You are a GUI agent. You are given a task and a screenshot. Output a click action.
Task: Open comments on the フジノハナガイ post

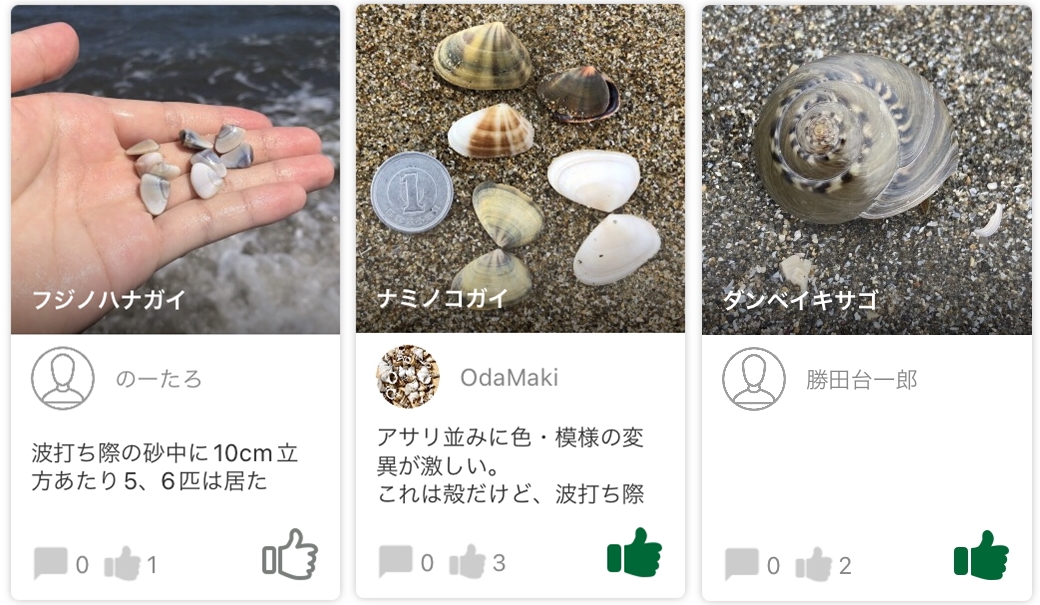click(x=50, y=564)
